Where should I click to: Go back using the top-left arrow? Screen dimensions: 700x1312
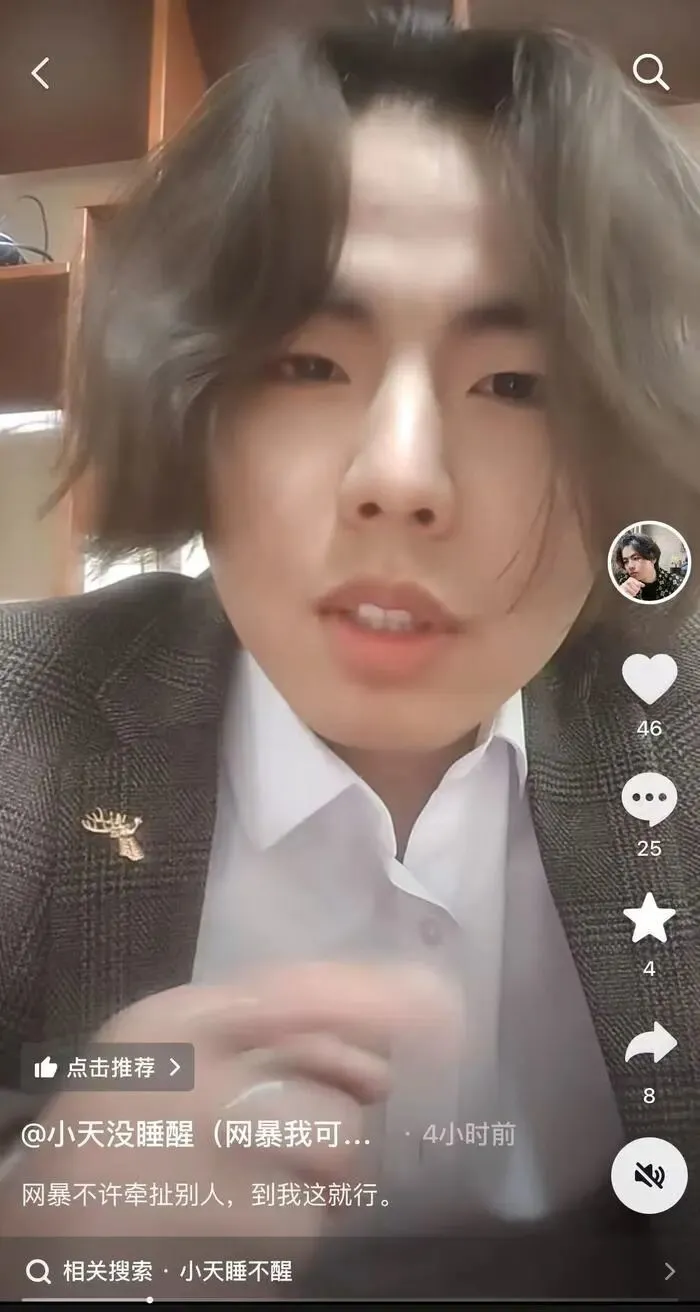pos(40,73)
